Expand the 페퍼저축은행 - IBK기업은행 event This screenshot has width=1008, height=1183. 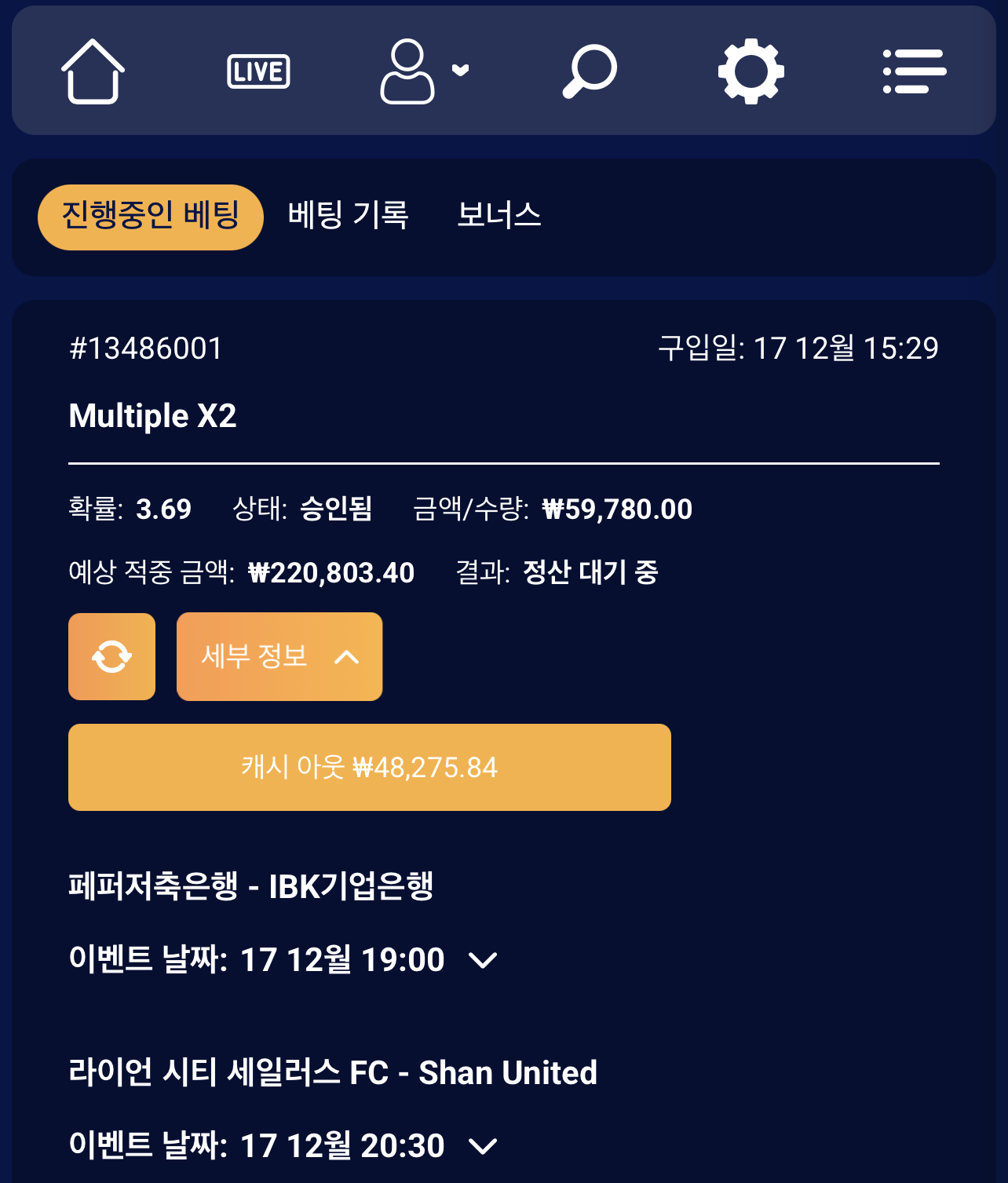[482, 960]
